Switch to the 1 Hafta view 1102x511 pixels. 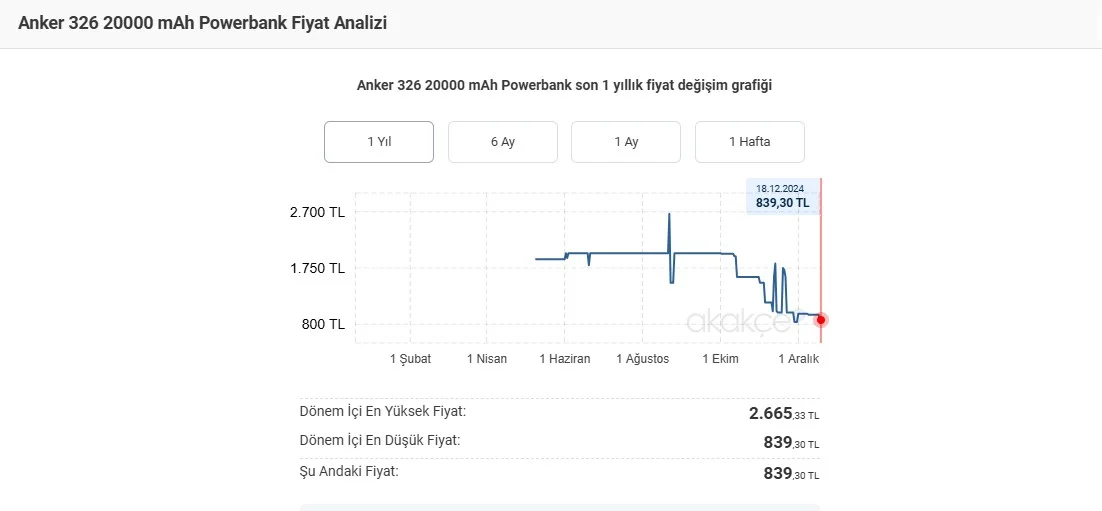point(749,142)
